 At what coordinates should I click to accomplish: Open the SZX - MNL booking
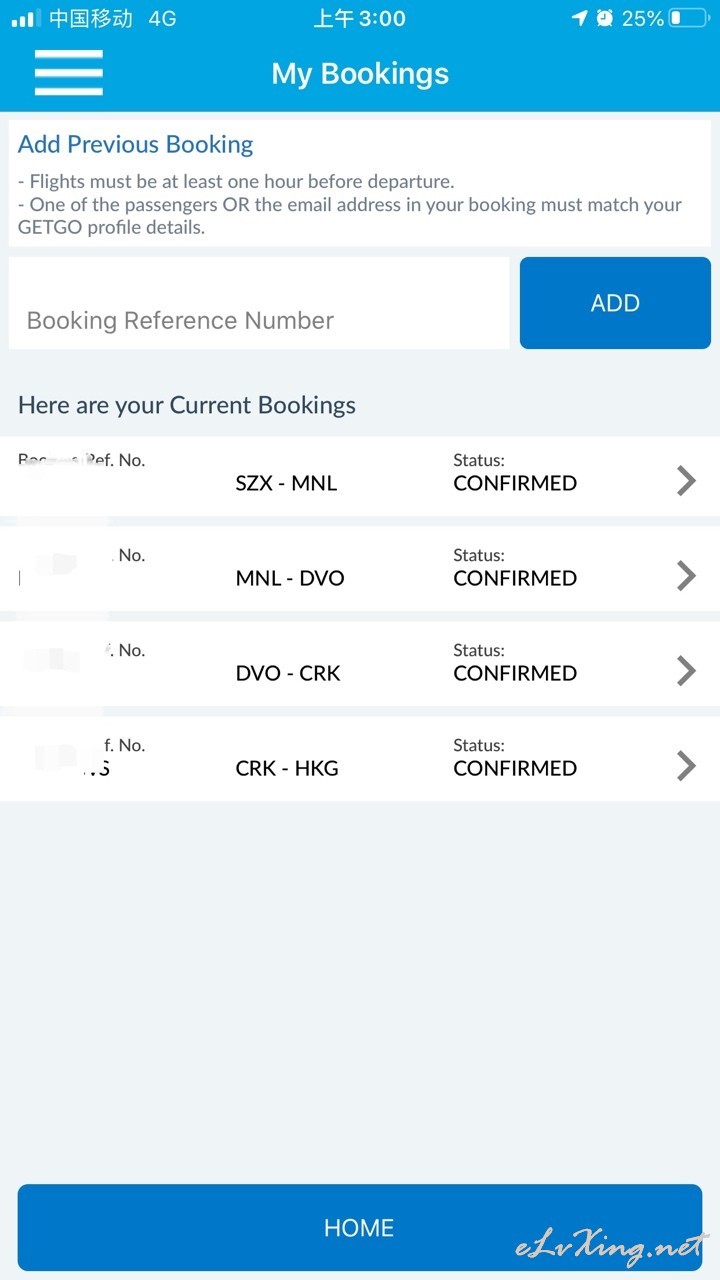click(360, 476)
